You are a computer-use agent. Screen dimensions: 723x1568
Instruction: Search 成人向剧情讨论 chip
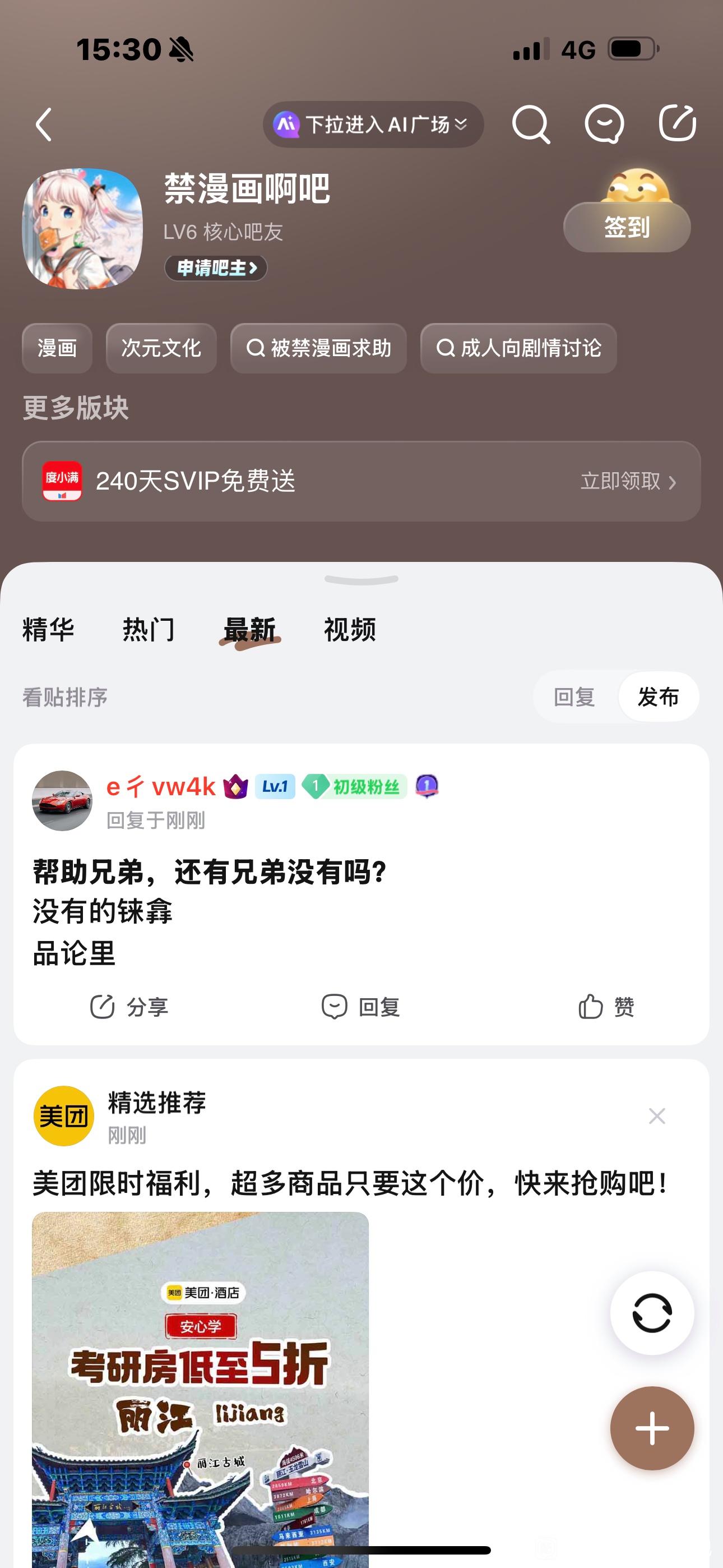(x=518, y=348)
